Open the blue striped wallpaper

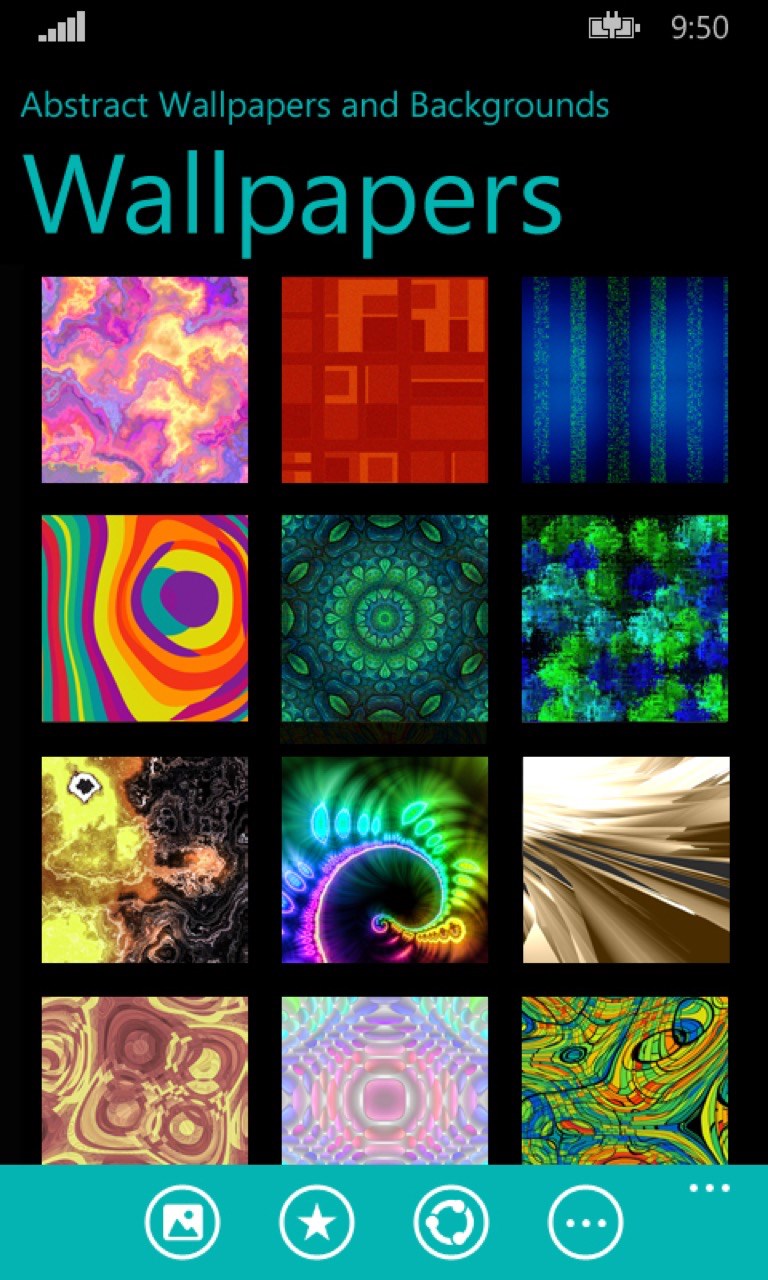(625, 380)
